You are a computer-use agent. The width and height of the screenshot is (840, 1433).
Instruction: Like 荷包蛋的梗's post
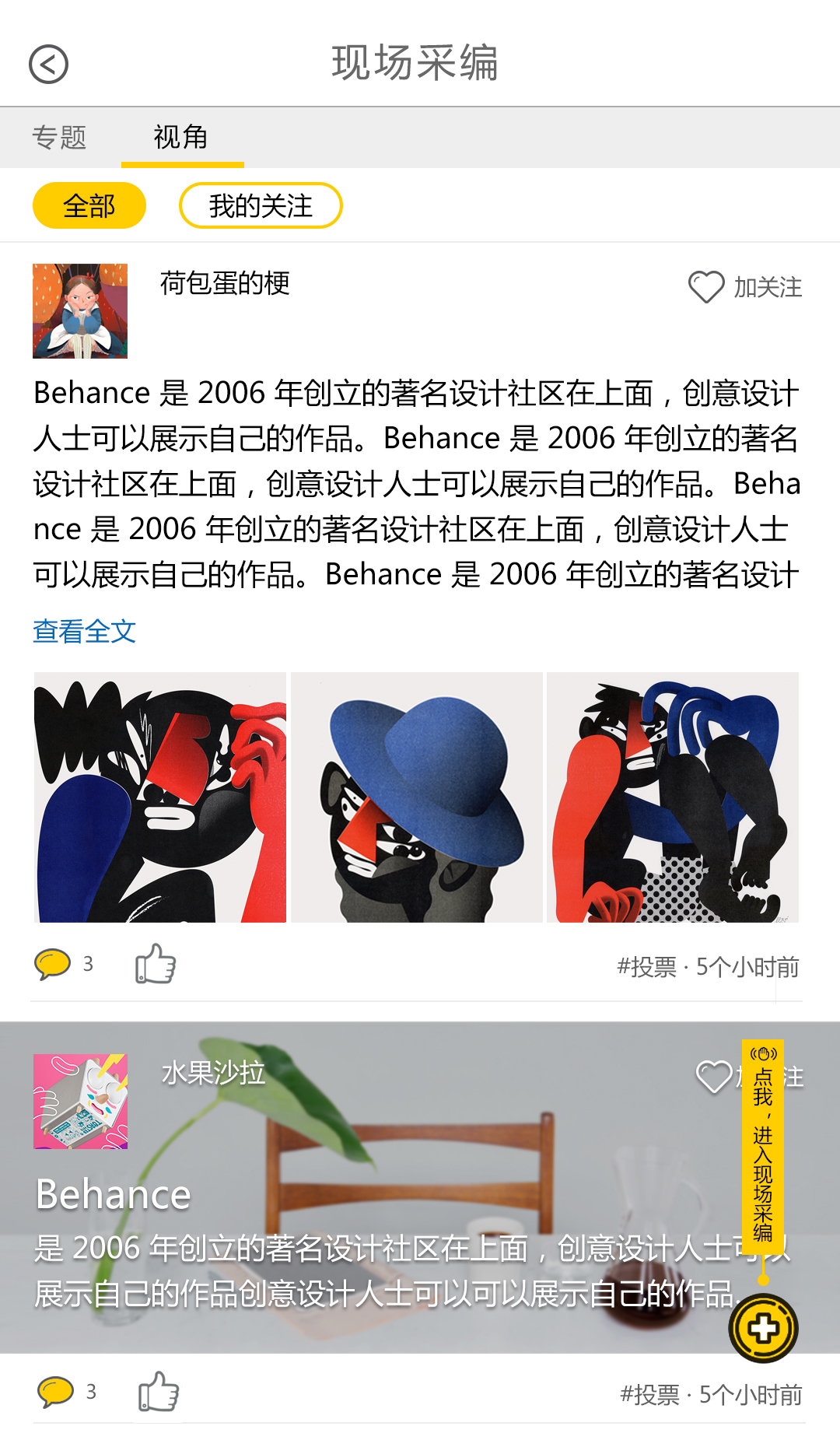[x=156, y=964]
